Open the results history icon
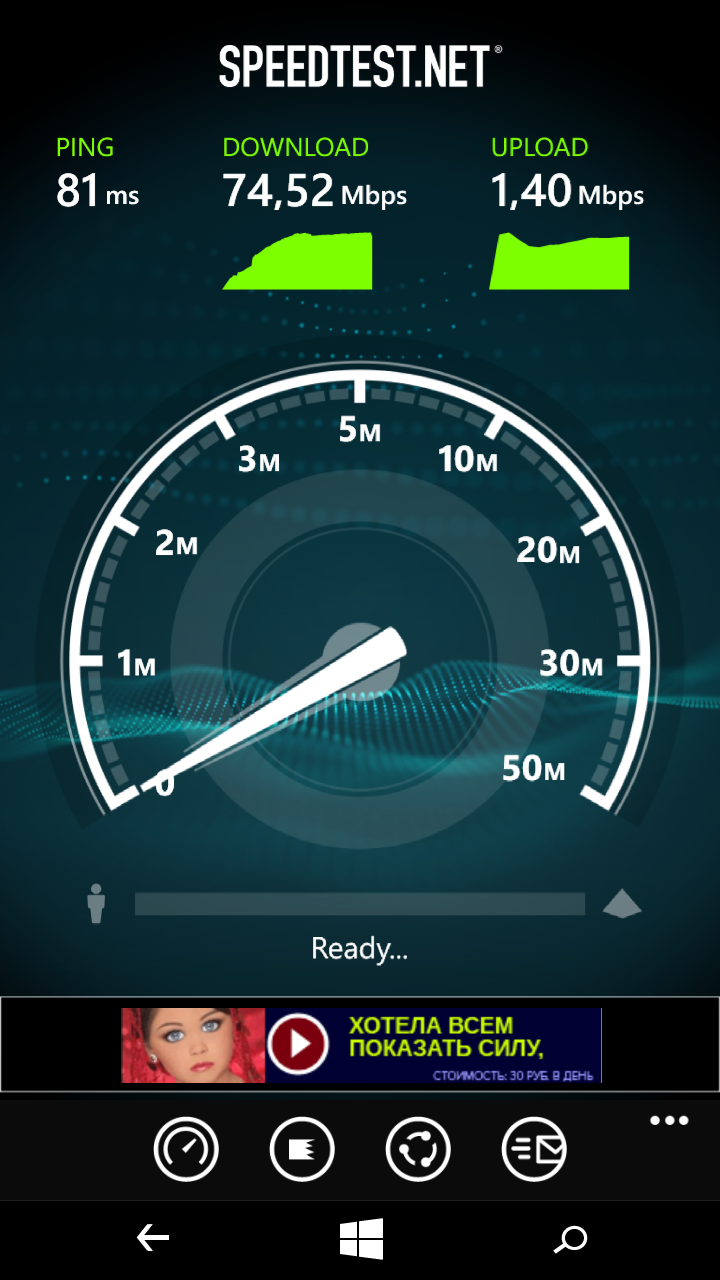 pos(302,1150)
